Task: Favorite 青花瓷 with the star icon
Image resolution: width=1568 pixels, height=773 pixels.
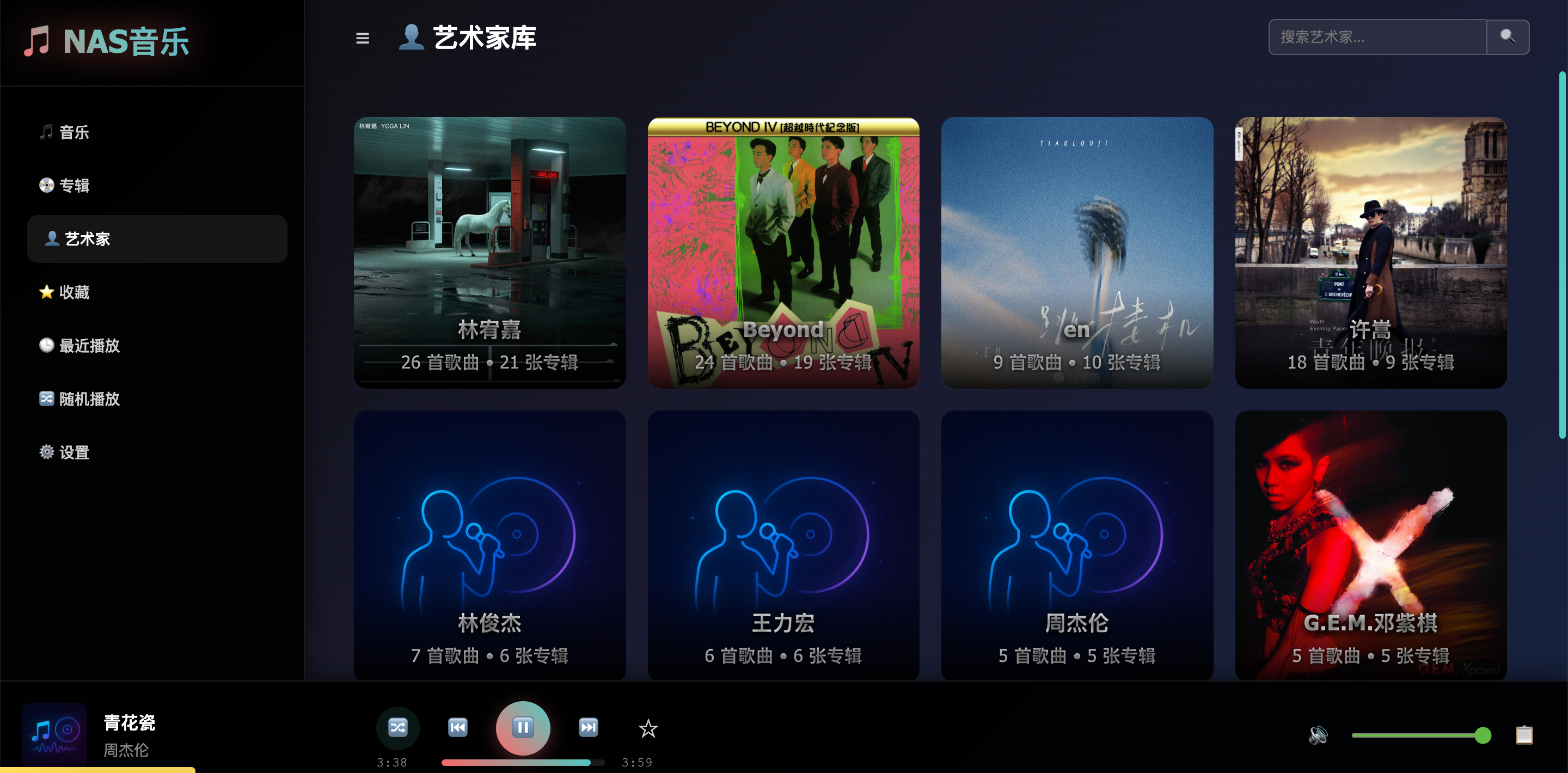Action: coord(648,728)
